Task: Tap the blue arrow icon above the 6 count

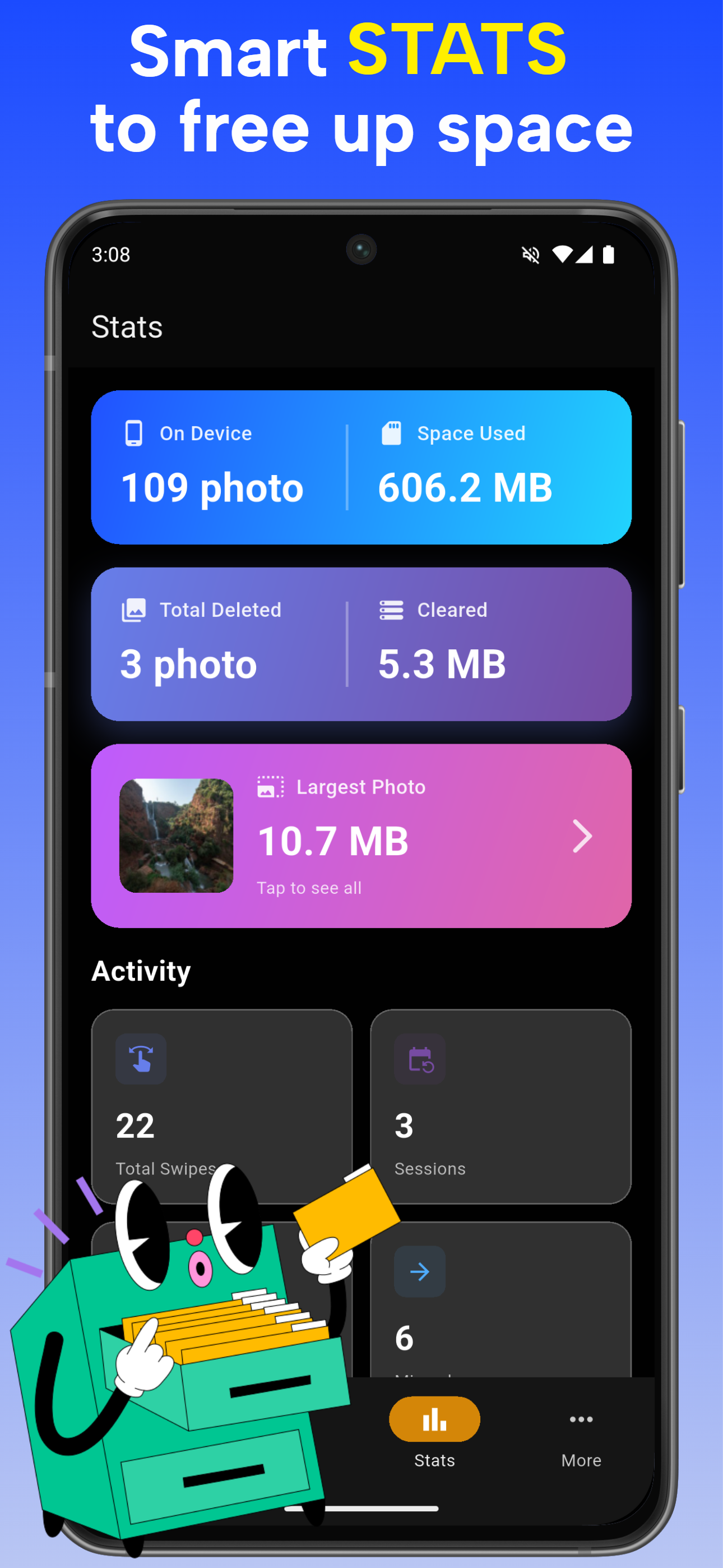Action: tap(420, 1271)
